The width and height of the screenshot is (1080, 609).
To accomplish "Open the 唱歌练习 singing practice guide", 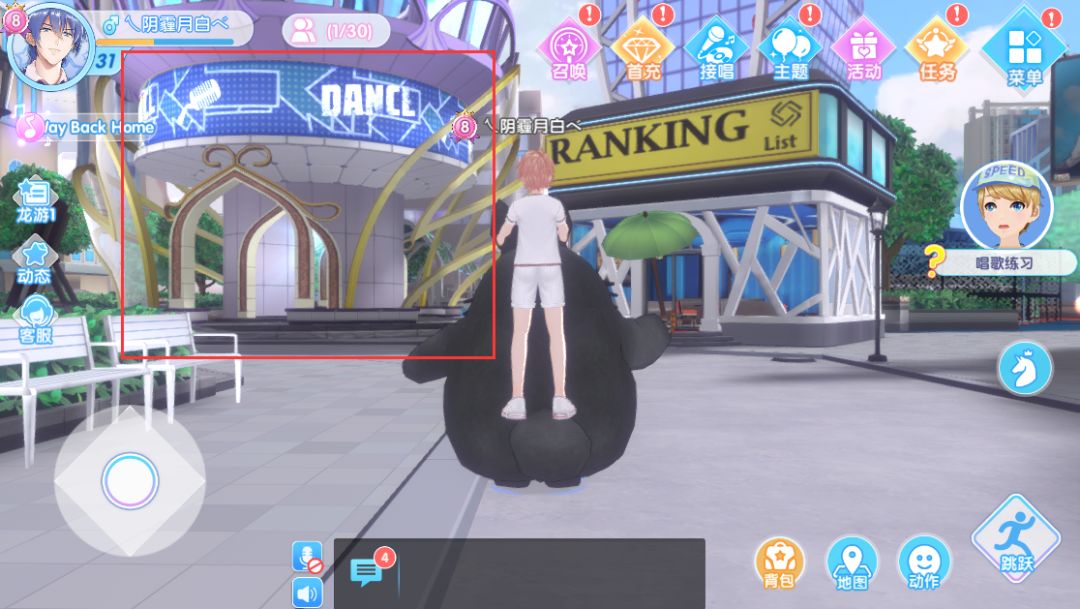I will (1006, 263).
